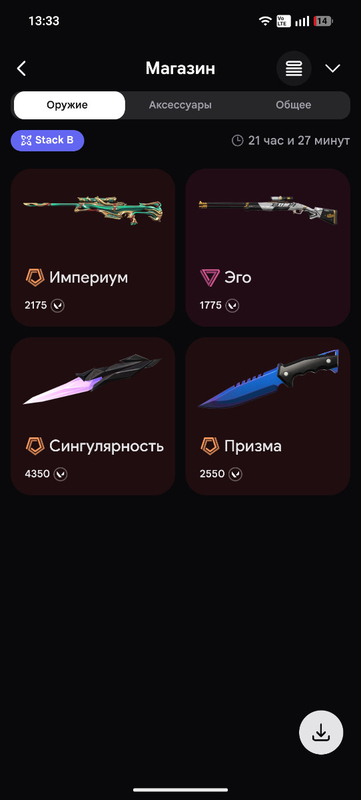Go back with the top-left arrow
Viewport: 361px width, 800px height.
21,68
